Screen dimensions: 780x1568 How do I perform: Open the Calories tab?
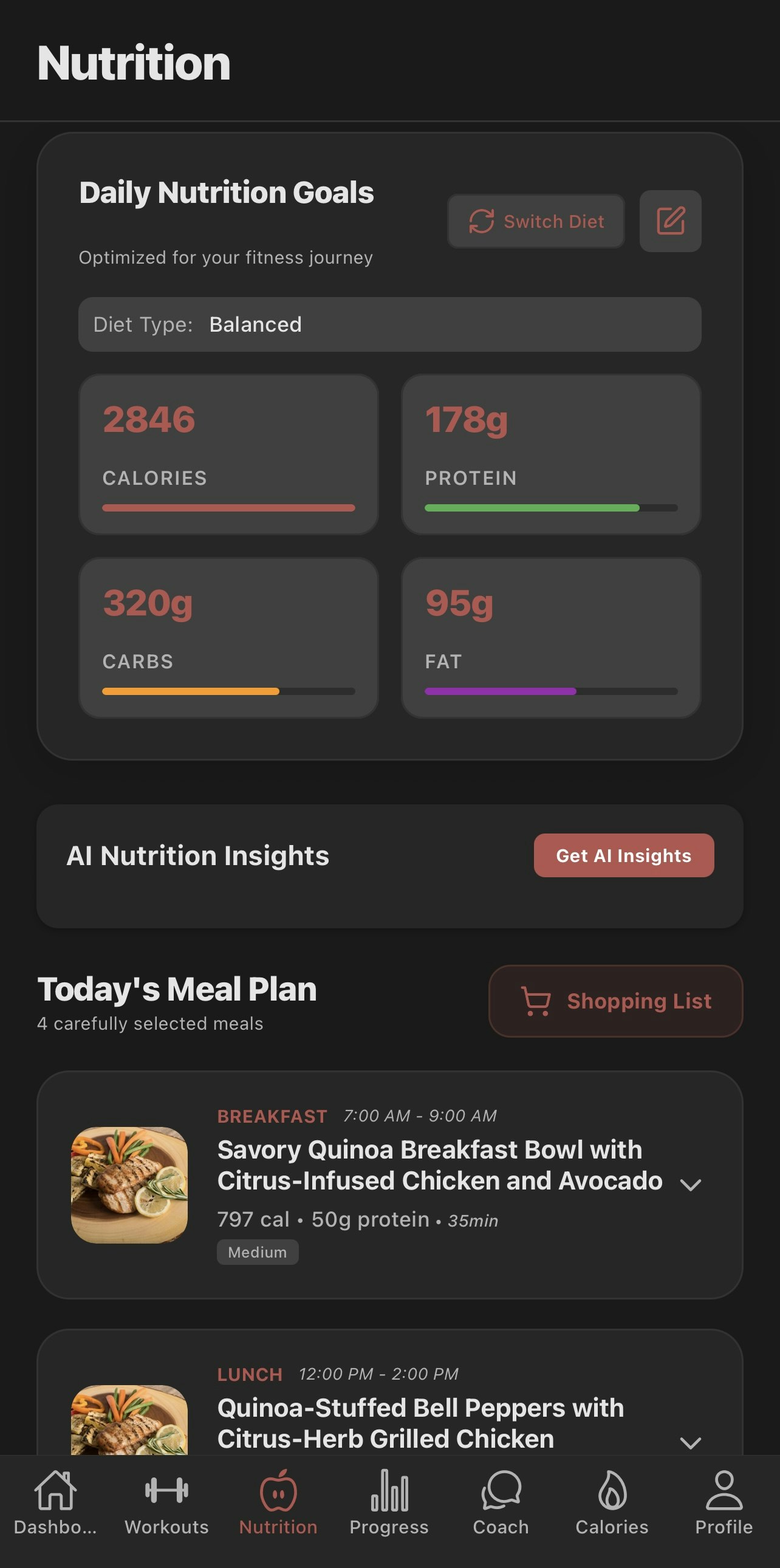click(x=612, y=1502)
